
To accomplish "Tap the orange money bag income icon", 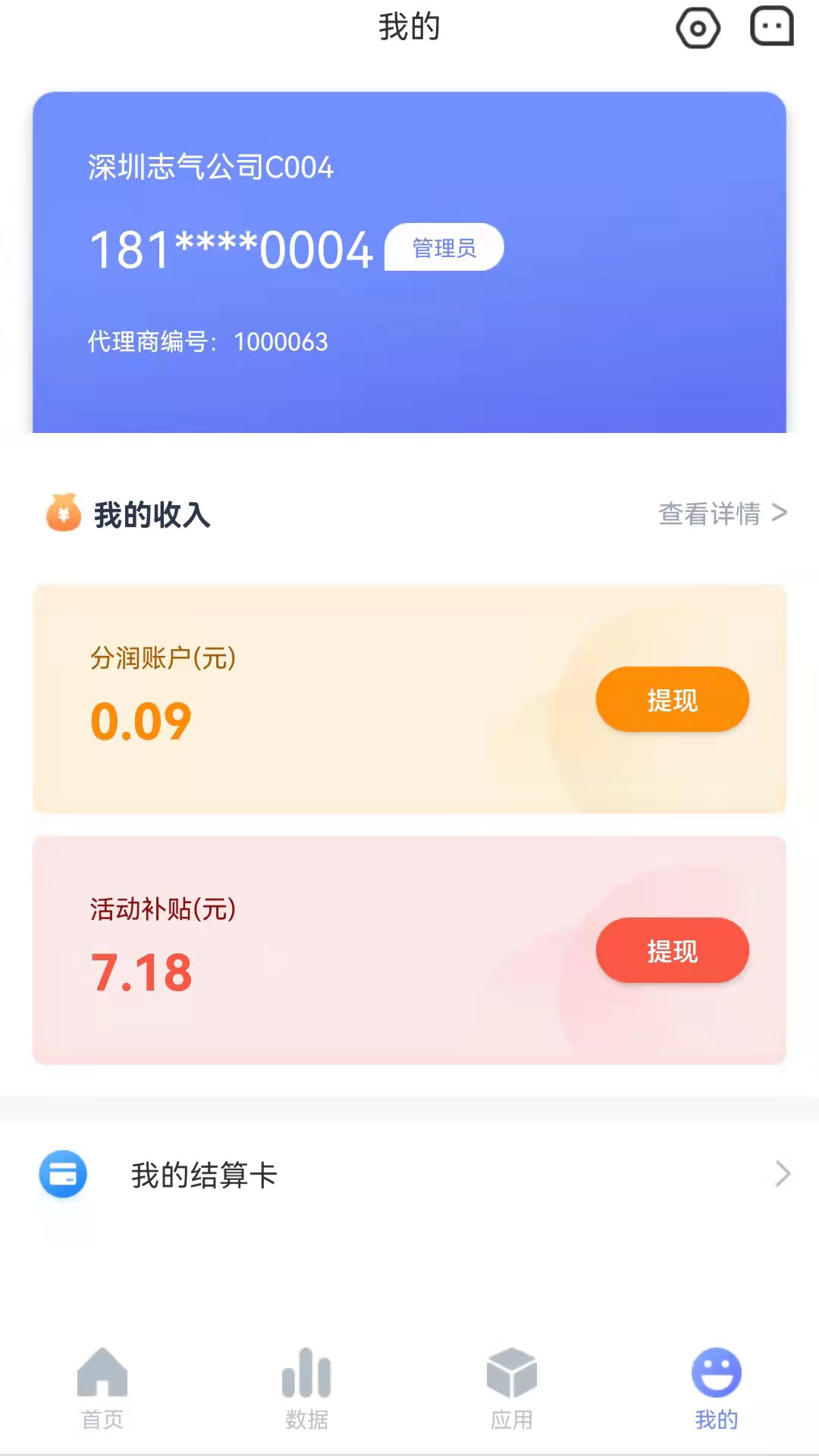I will pyautogui.click(x=62, y=514).
